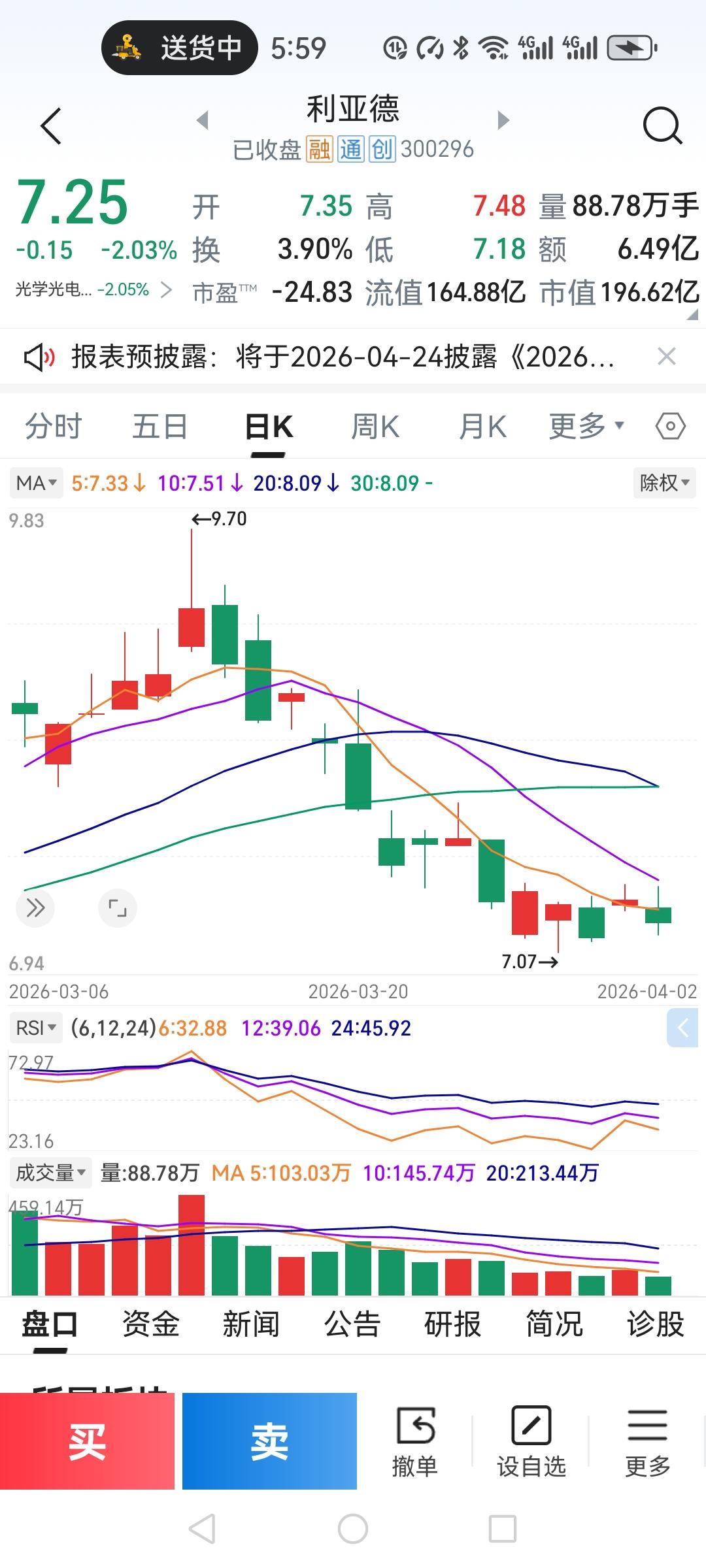Select the 五日 chart tab
The image size is (706, 1568).
point(160,427)
